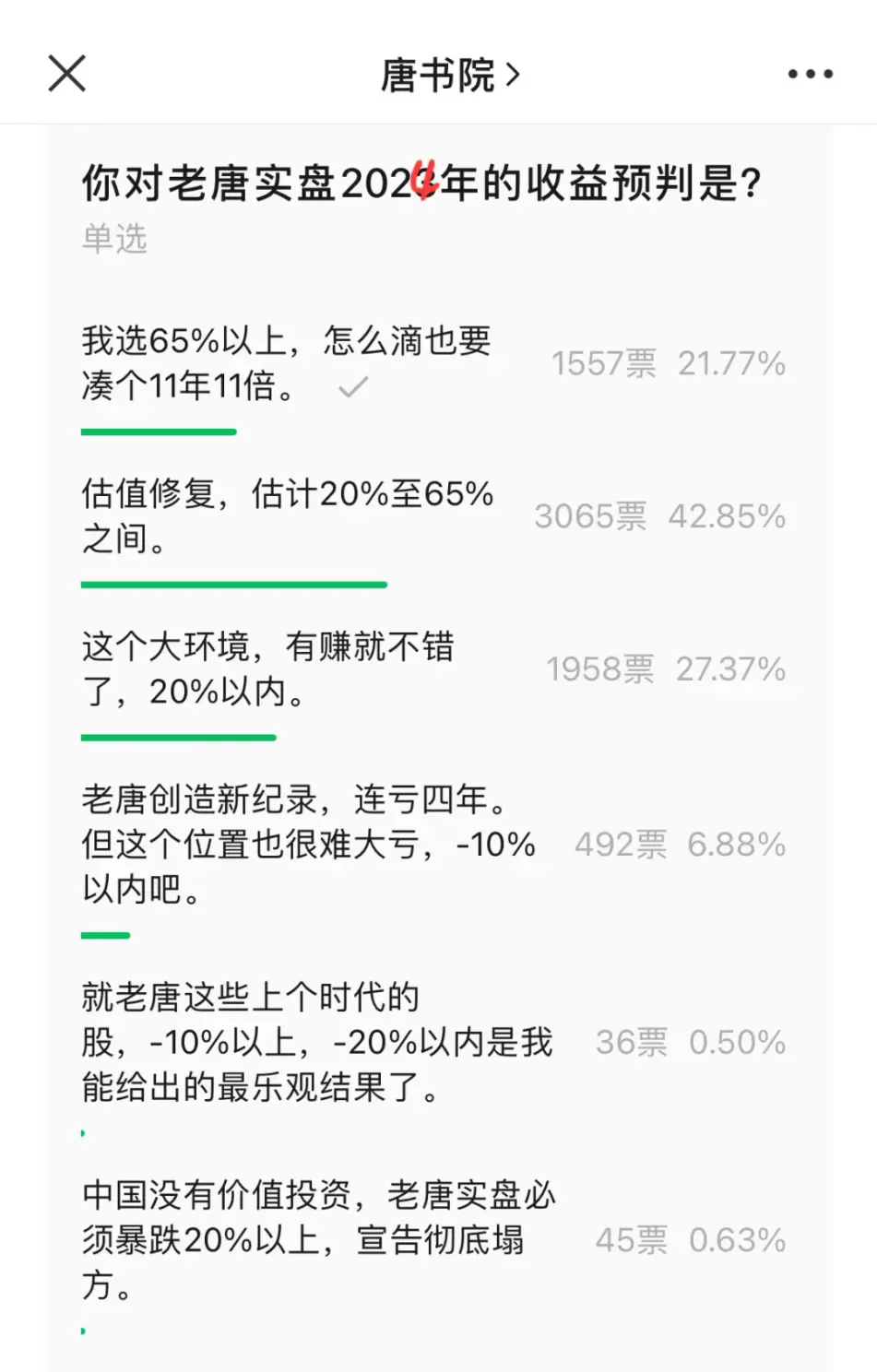Select the 20%至65%之间 poll option

coord(288,516)
